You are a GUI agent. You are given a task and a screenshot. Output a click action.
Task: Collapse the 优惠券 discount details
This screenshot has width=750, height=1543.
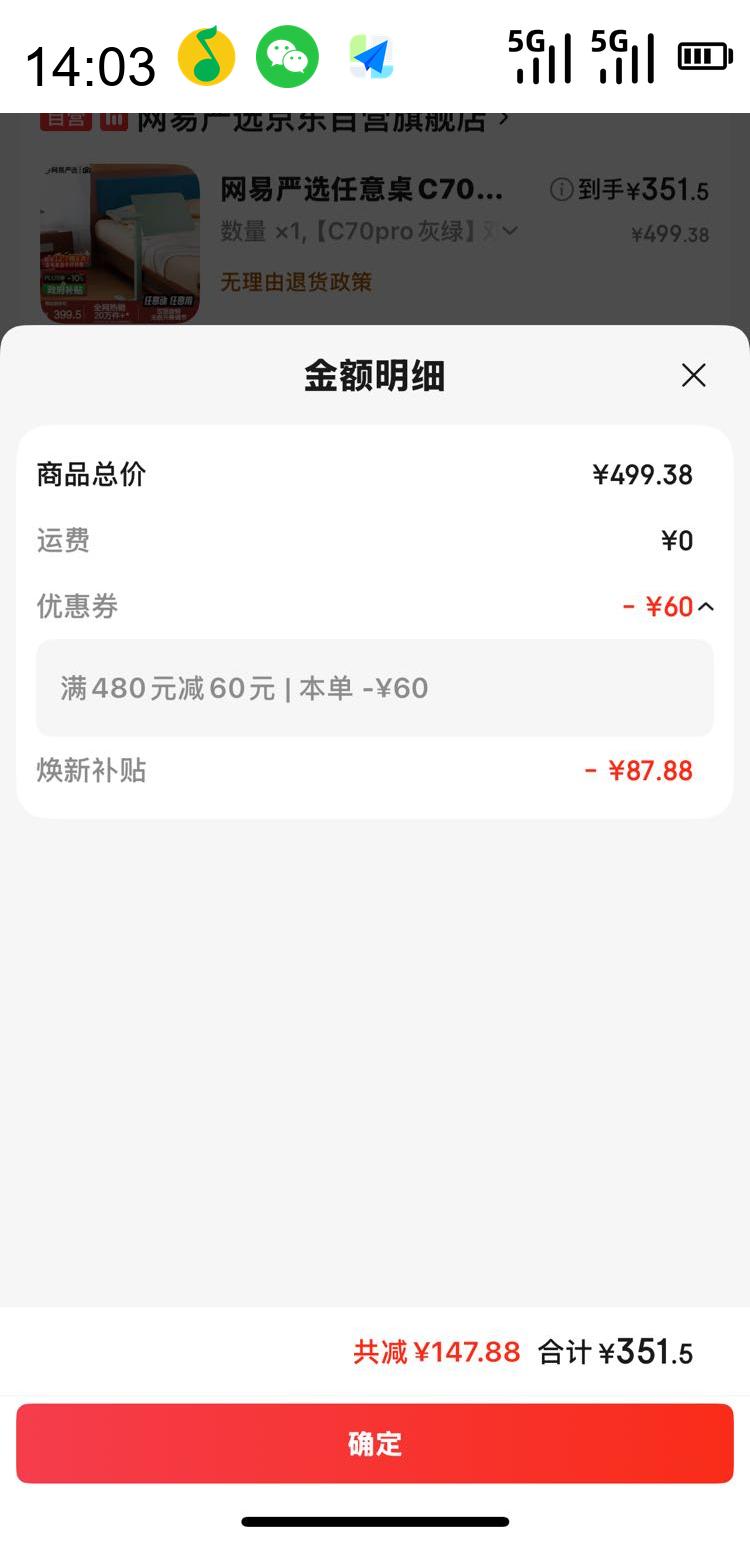pos(705,606)
